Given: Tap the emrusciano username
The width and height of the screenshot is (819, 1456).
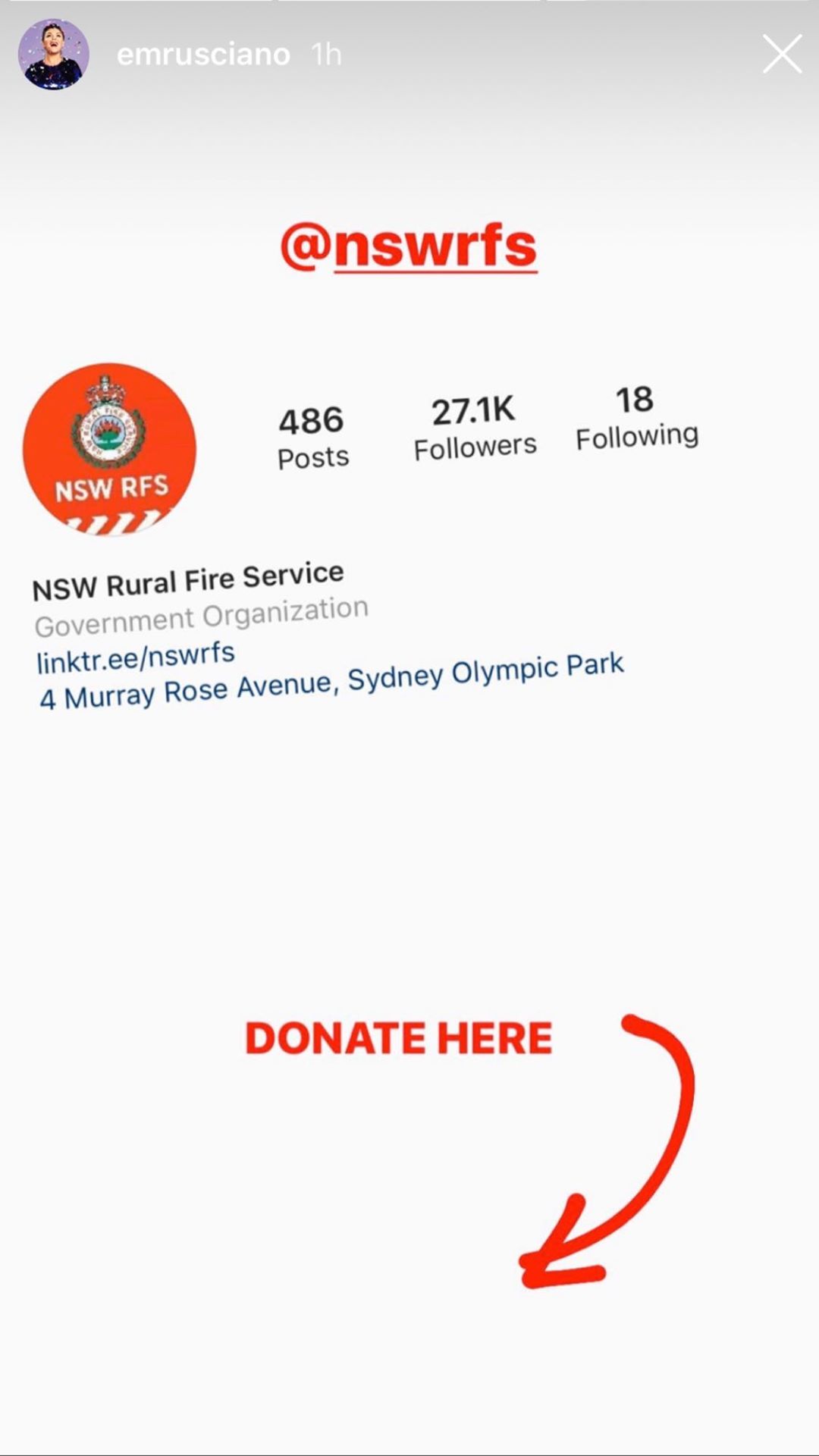Looking at the screenshot, I should click(x=203, y=55).
